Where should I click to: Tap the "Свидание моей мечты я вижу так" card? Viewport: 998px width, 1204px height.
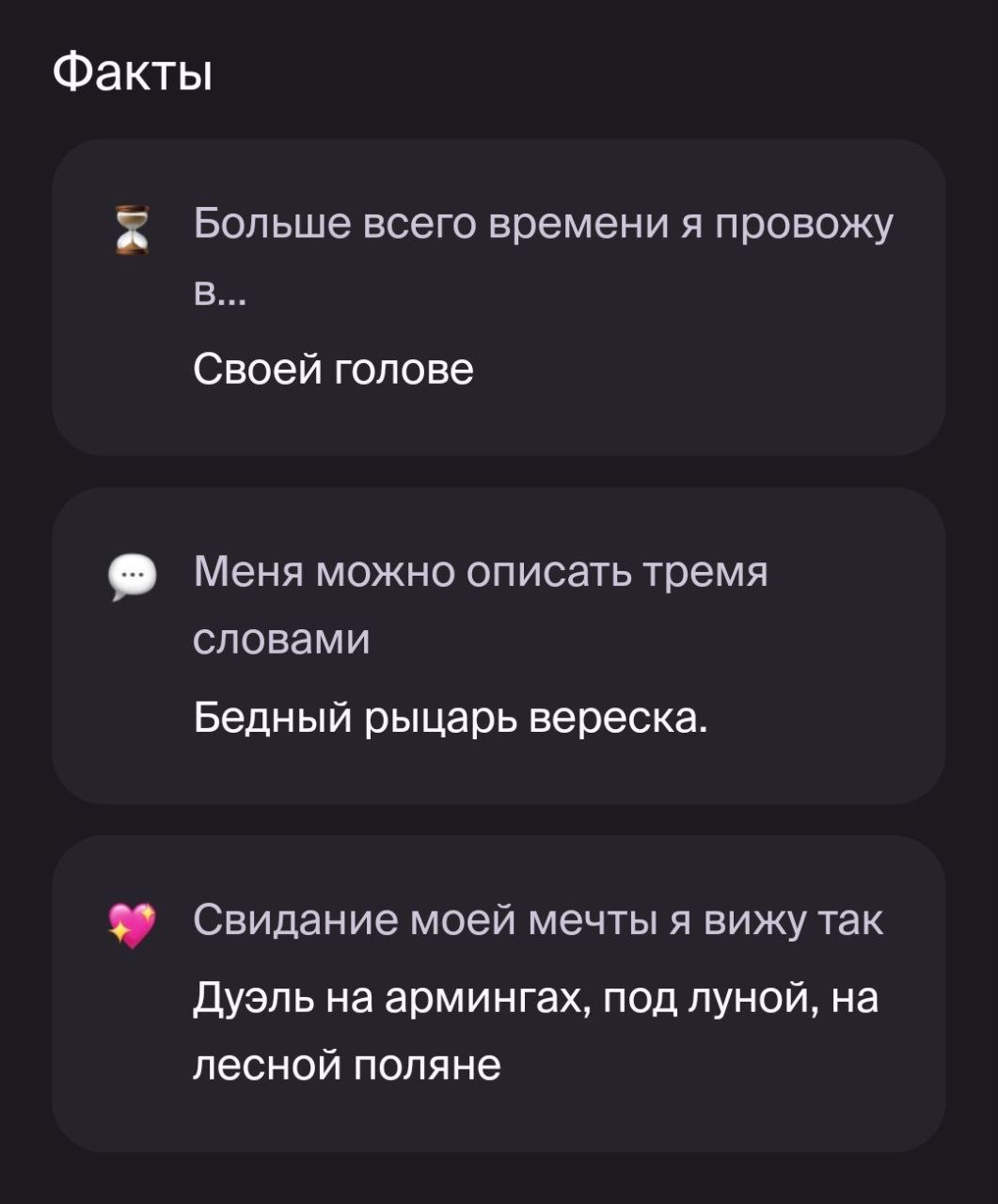(x=499, y=993)
